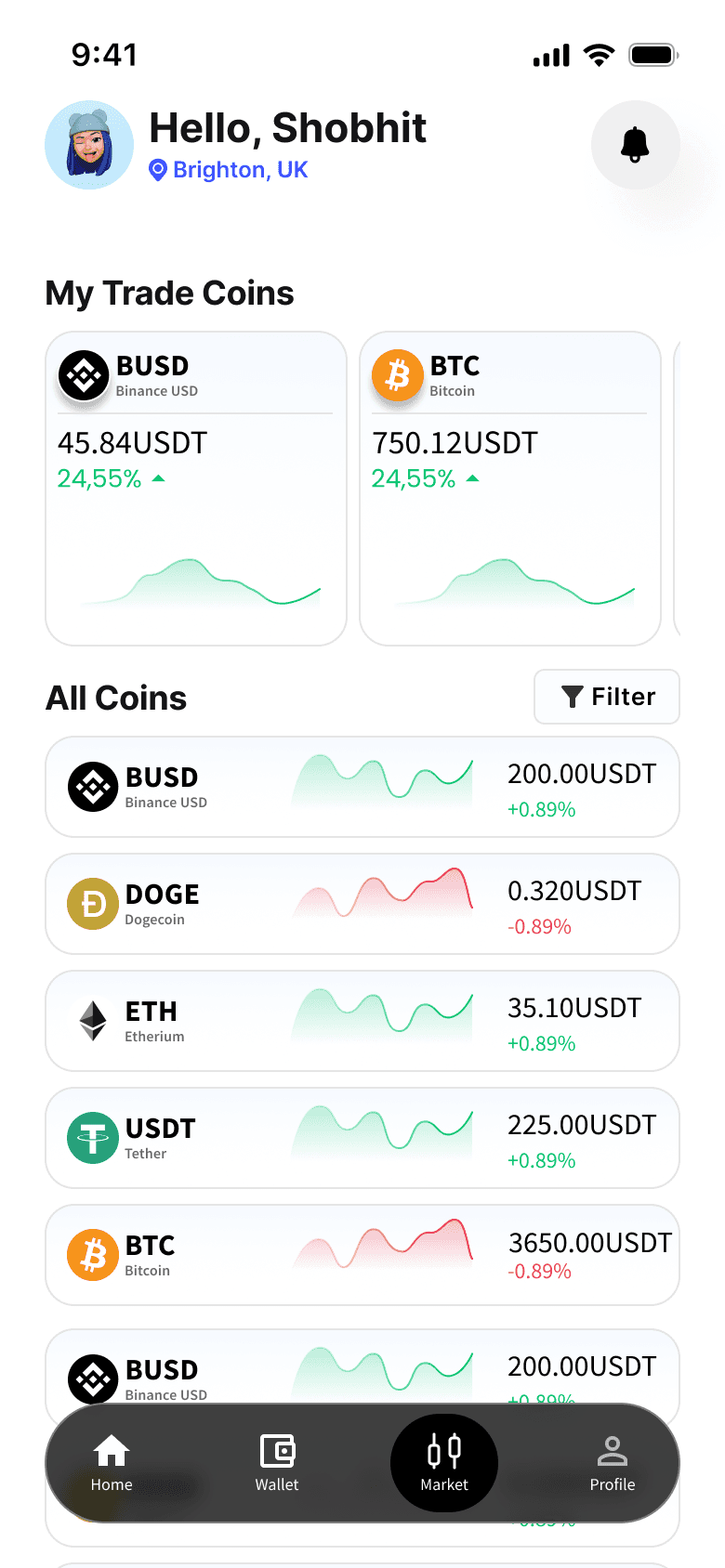Open the BTC 3650.00USDT coin row

tap(362, 1255)
